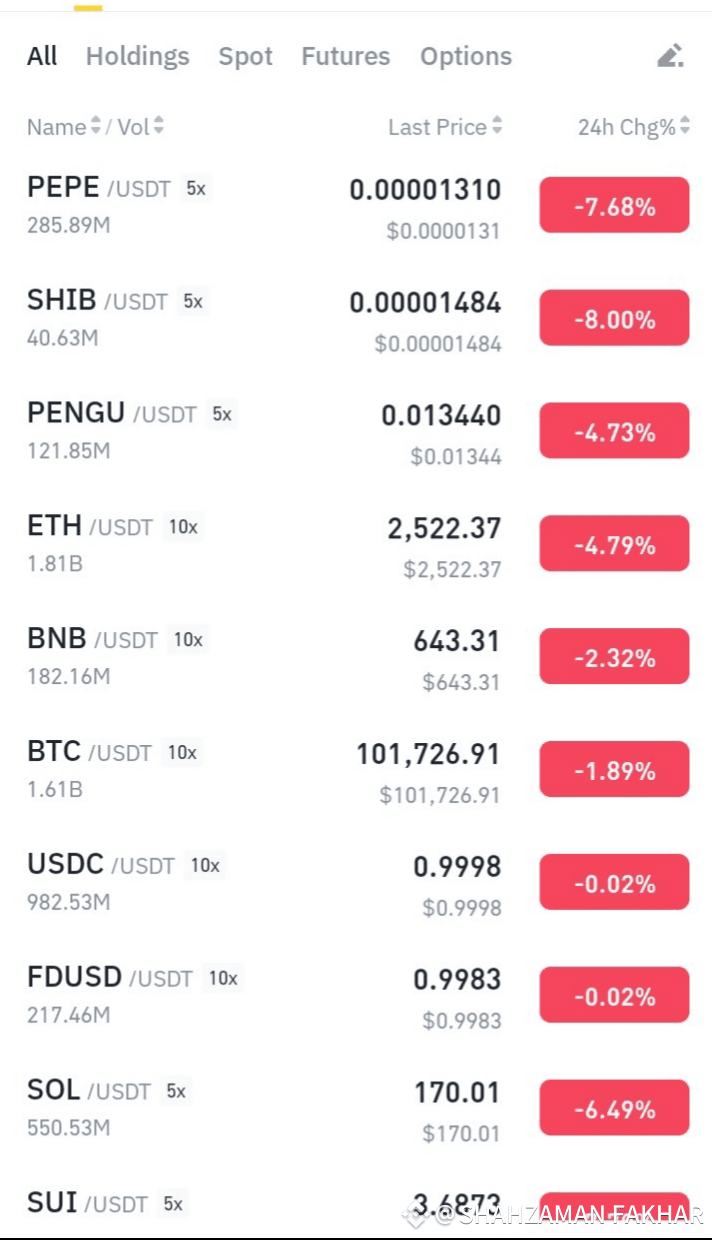Open the PEPE/USDT pair
Screen dimensions: 712x1240
(x=356, y=206)
